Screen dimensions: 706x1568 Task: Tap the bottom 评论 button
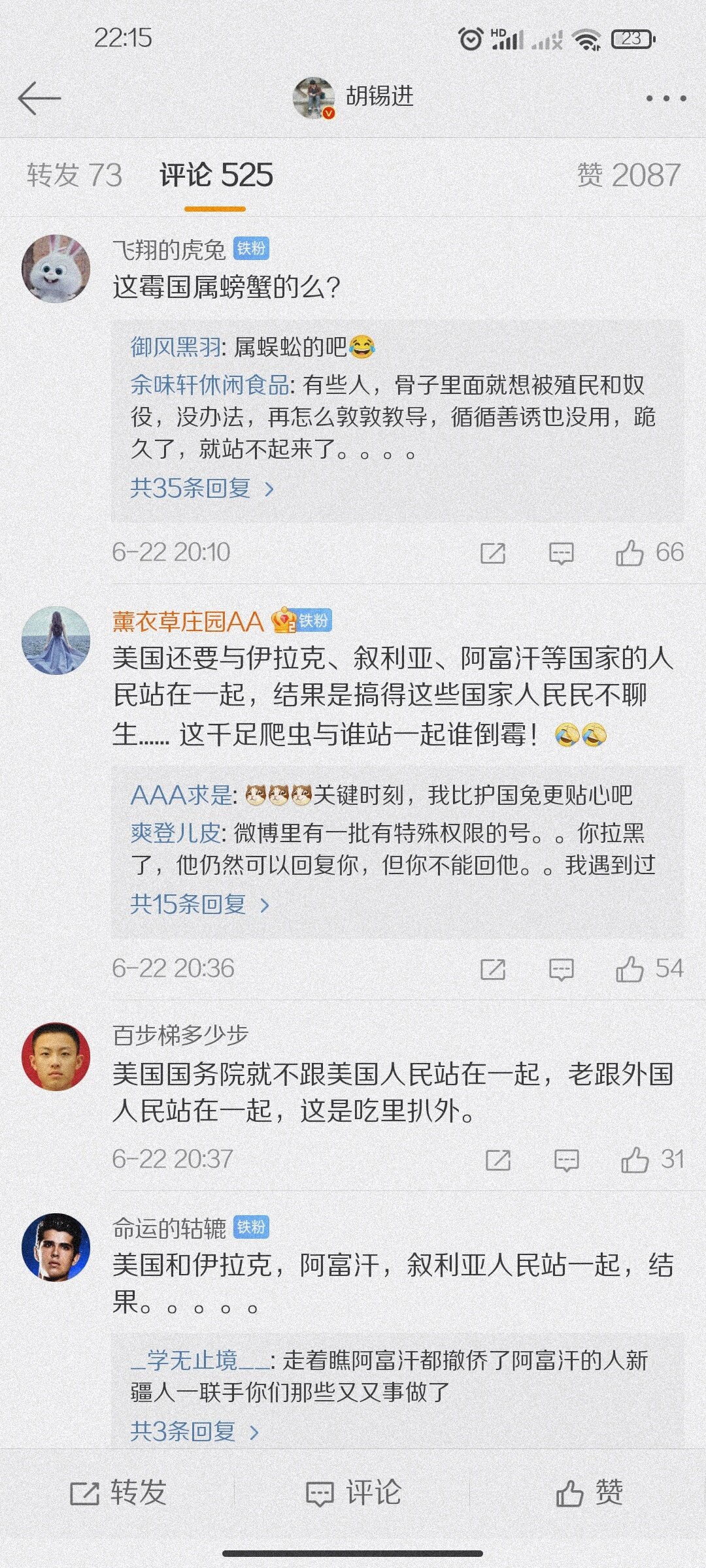[353, 1493]
